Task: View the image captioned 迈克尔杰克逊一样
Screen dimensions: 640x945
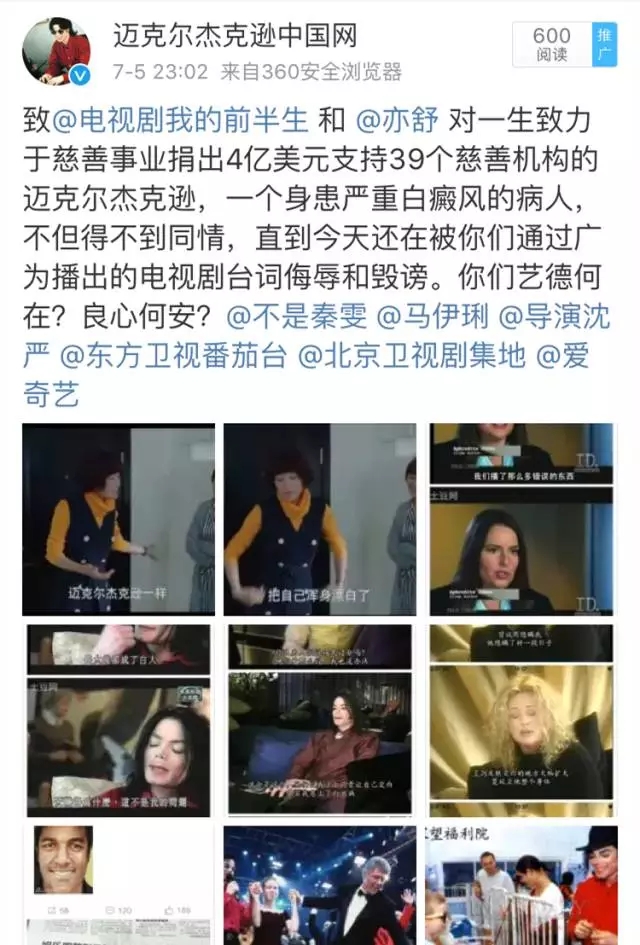Action: (x=118, y=519)
